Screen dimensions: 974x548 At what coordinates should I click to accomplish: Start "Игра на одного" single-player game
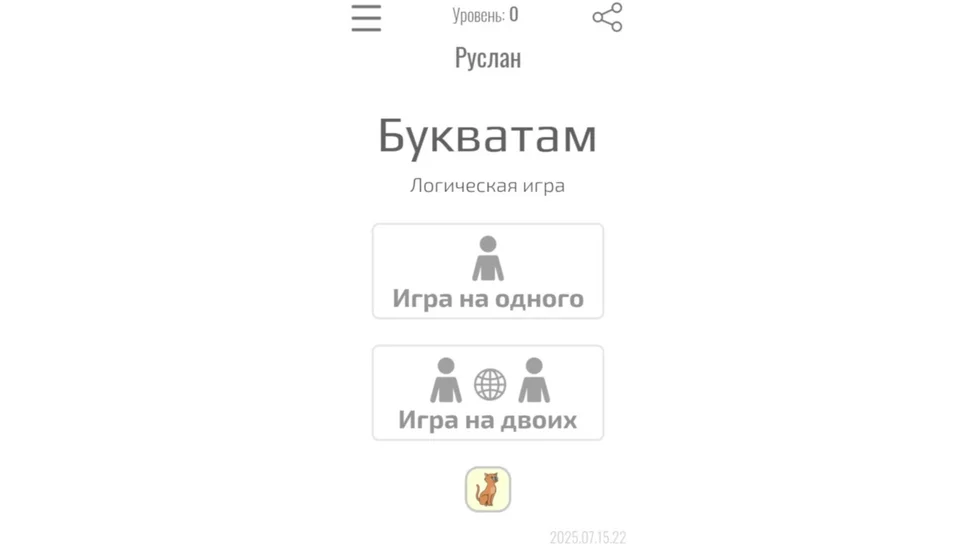click(488, 271)
